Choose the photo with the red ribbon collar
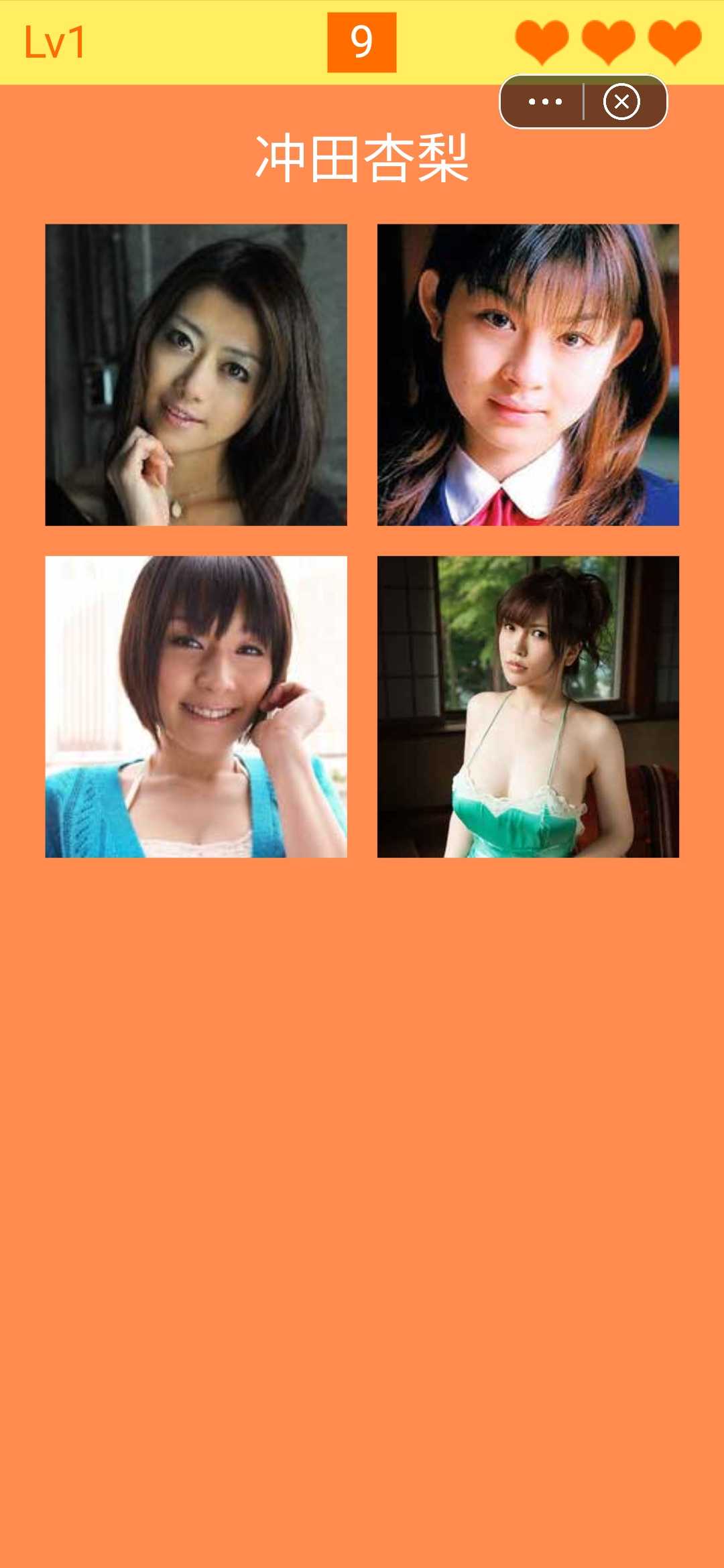Viewport: 724px width, 1568px height. click(528, 375)
